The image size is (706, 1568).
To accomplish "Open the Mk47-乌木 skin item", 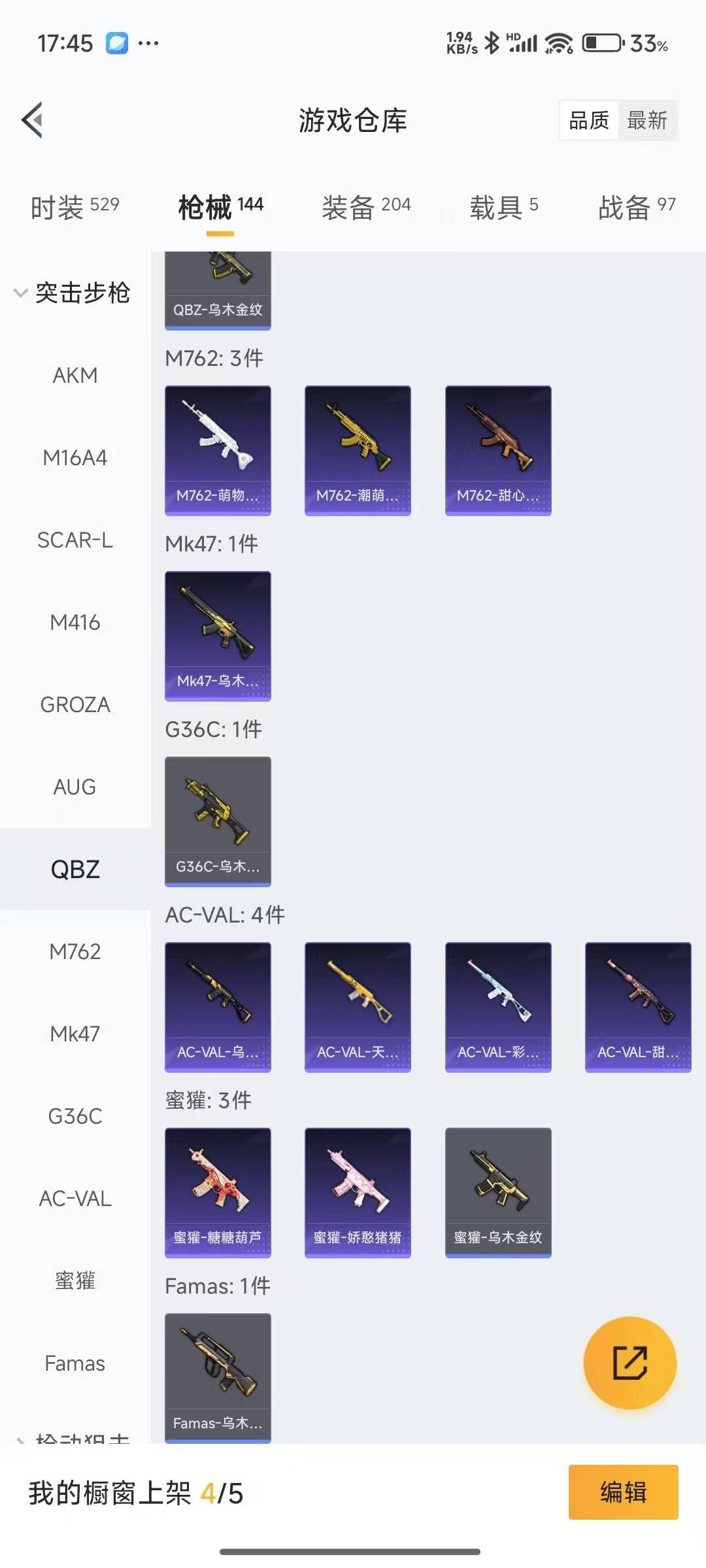I will [218, 636].
